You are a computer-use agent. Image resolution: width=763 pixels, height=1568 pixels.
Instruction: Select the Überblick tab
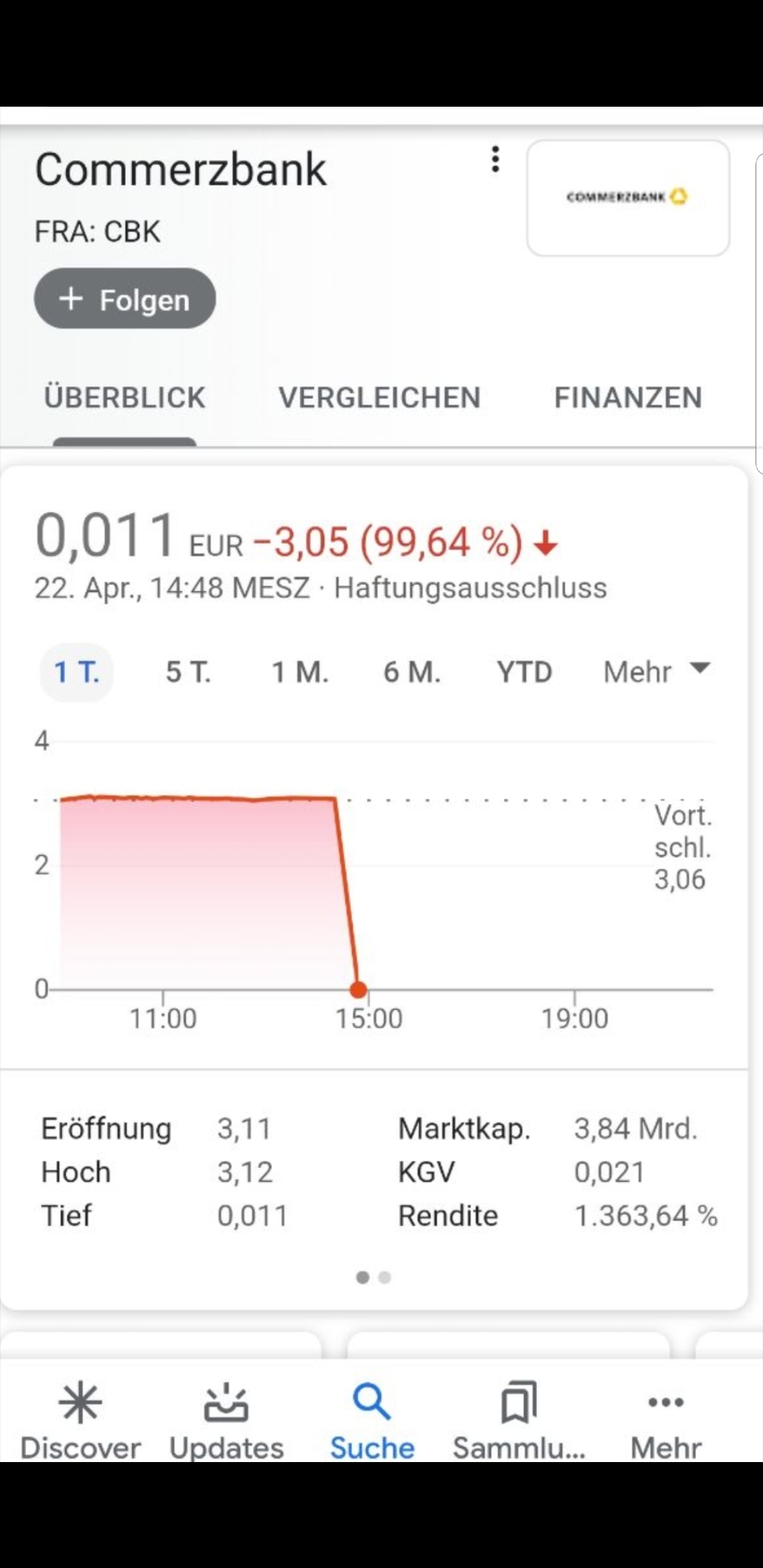click(124, 398)
